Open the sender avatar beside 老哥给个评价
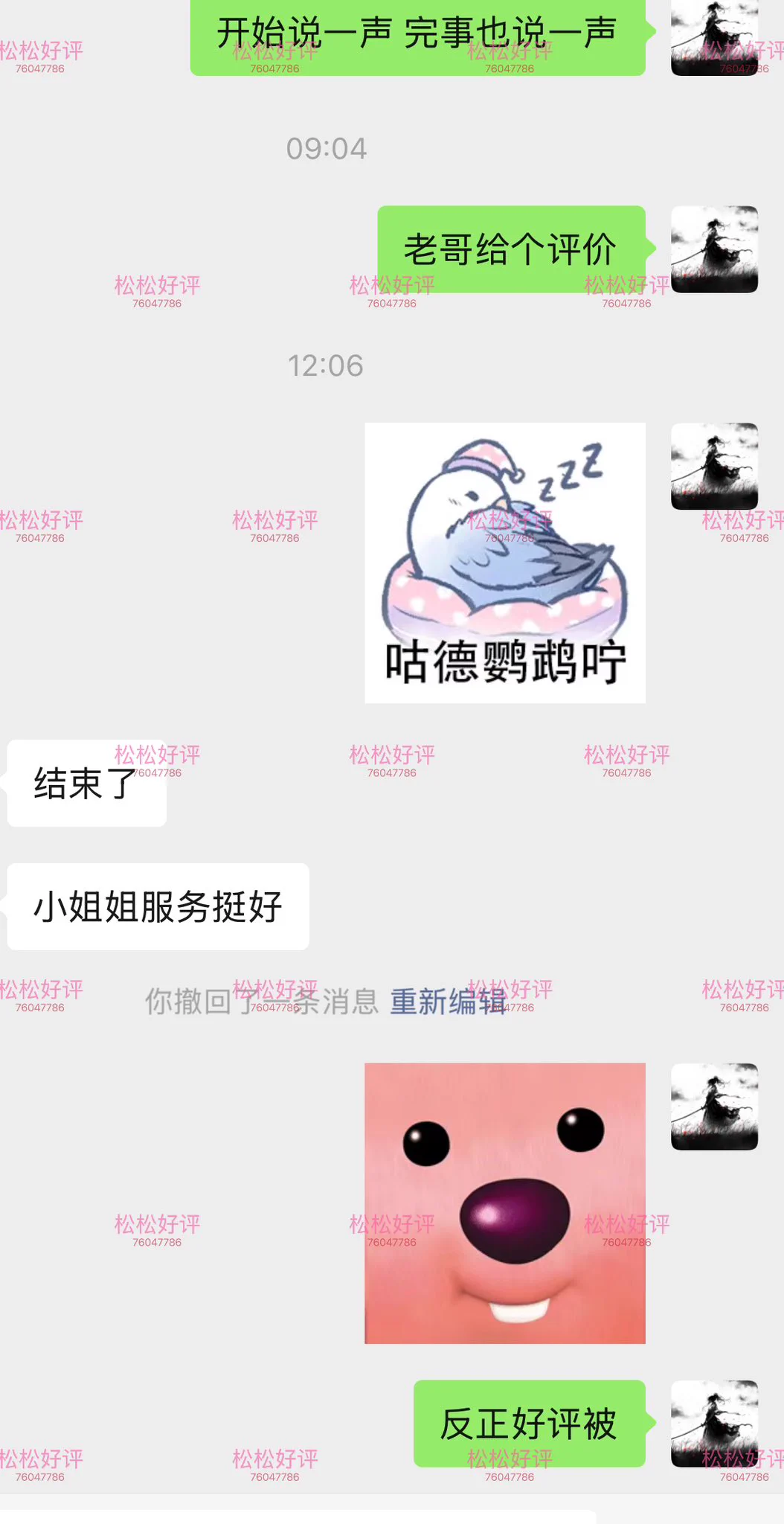The width and height of the screenshot is (784, 1524). tap(714, 249)
